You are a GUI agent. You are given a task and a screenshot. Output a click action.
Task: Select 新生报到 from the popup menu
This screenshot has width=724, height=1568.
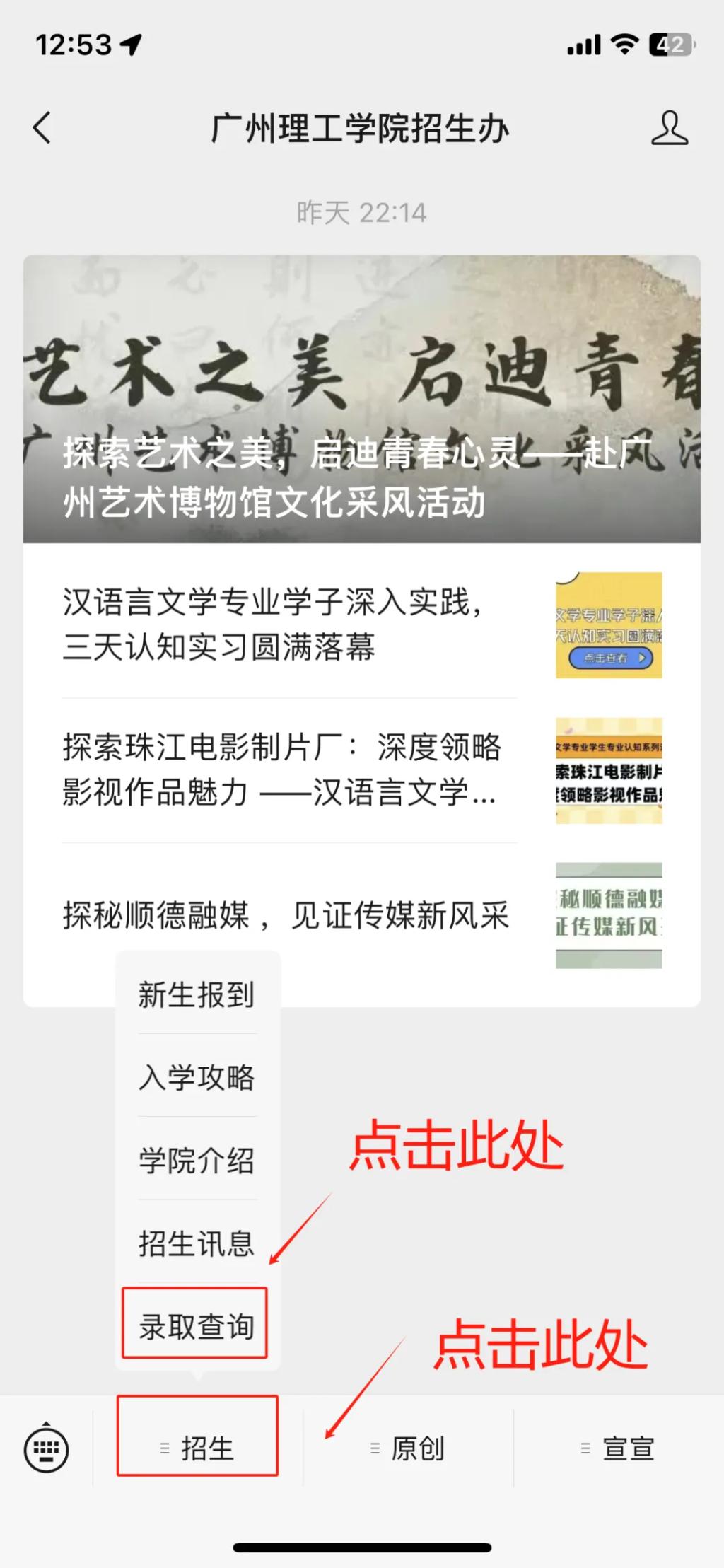(197, 994)
